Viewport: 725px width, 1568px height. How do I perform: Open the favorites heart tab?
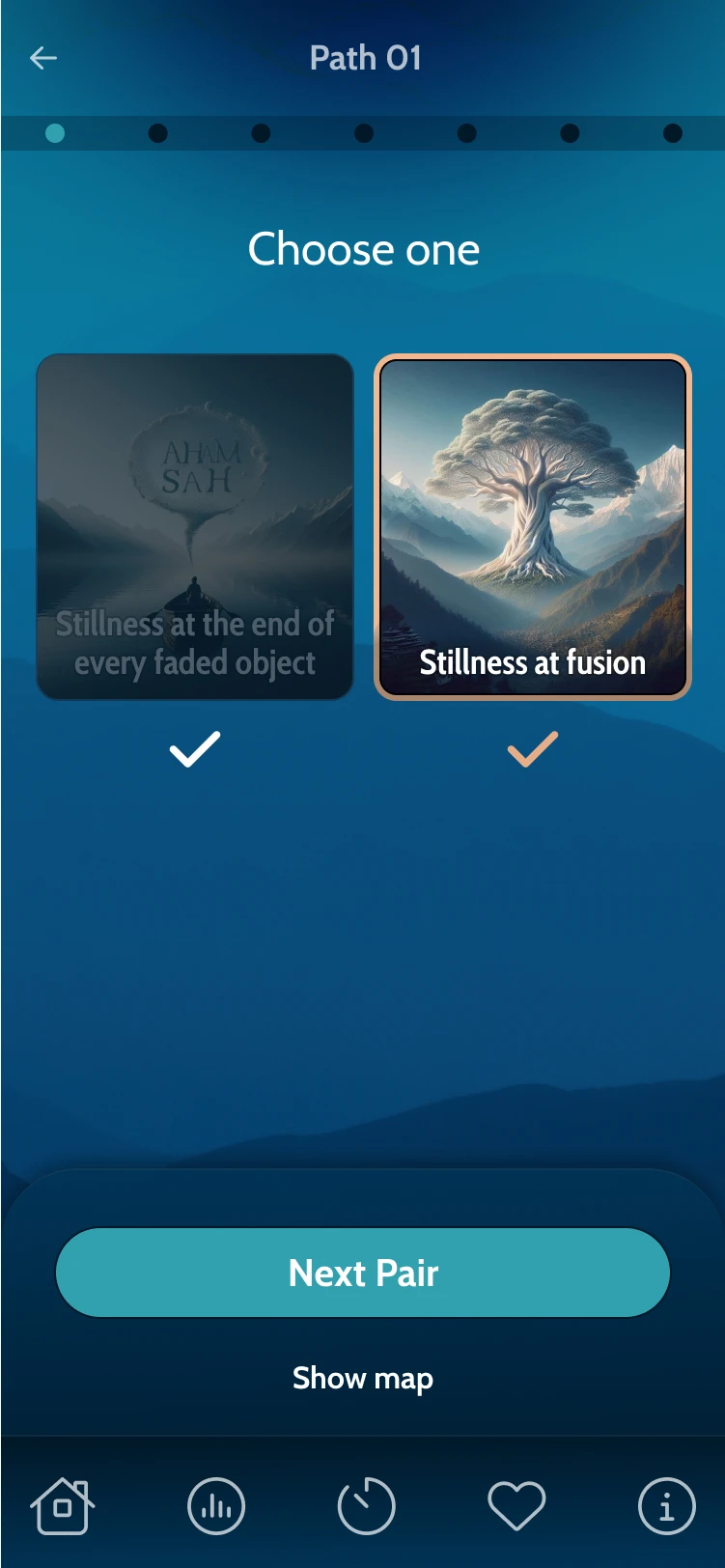pos(516,1505)
